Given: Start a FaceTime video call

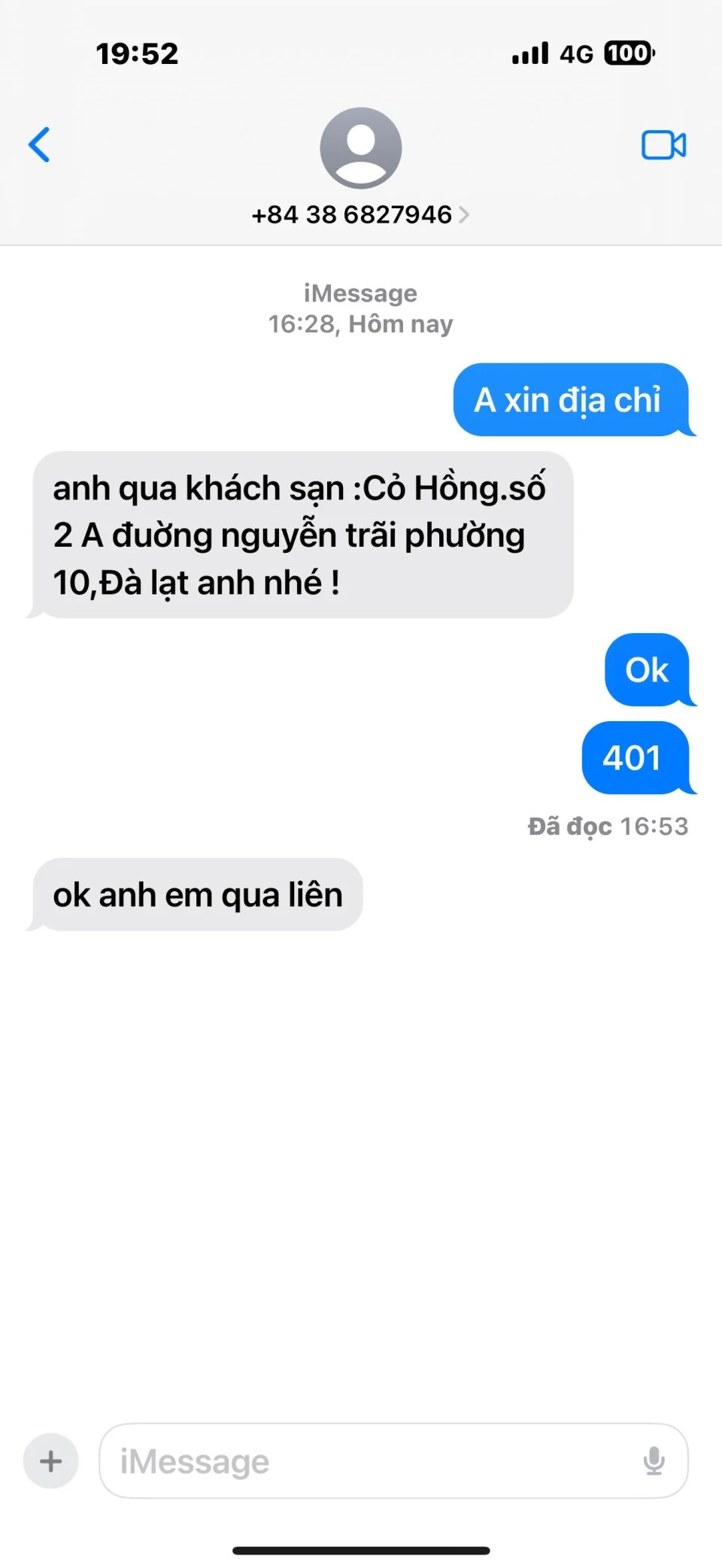Looking at the screenshot, I should tap(663, 145).
